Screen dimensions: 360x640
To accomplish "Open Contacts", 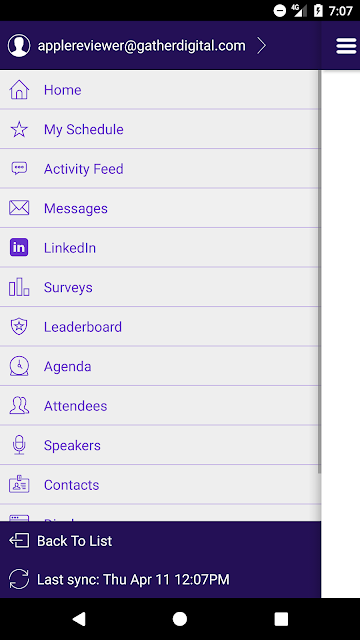I will 160,485.
